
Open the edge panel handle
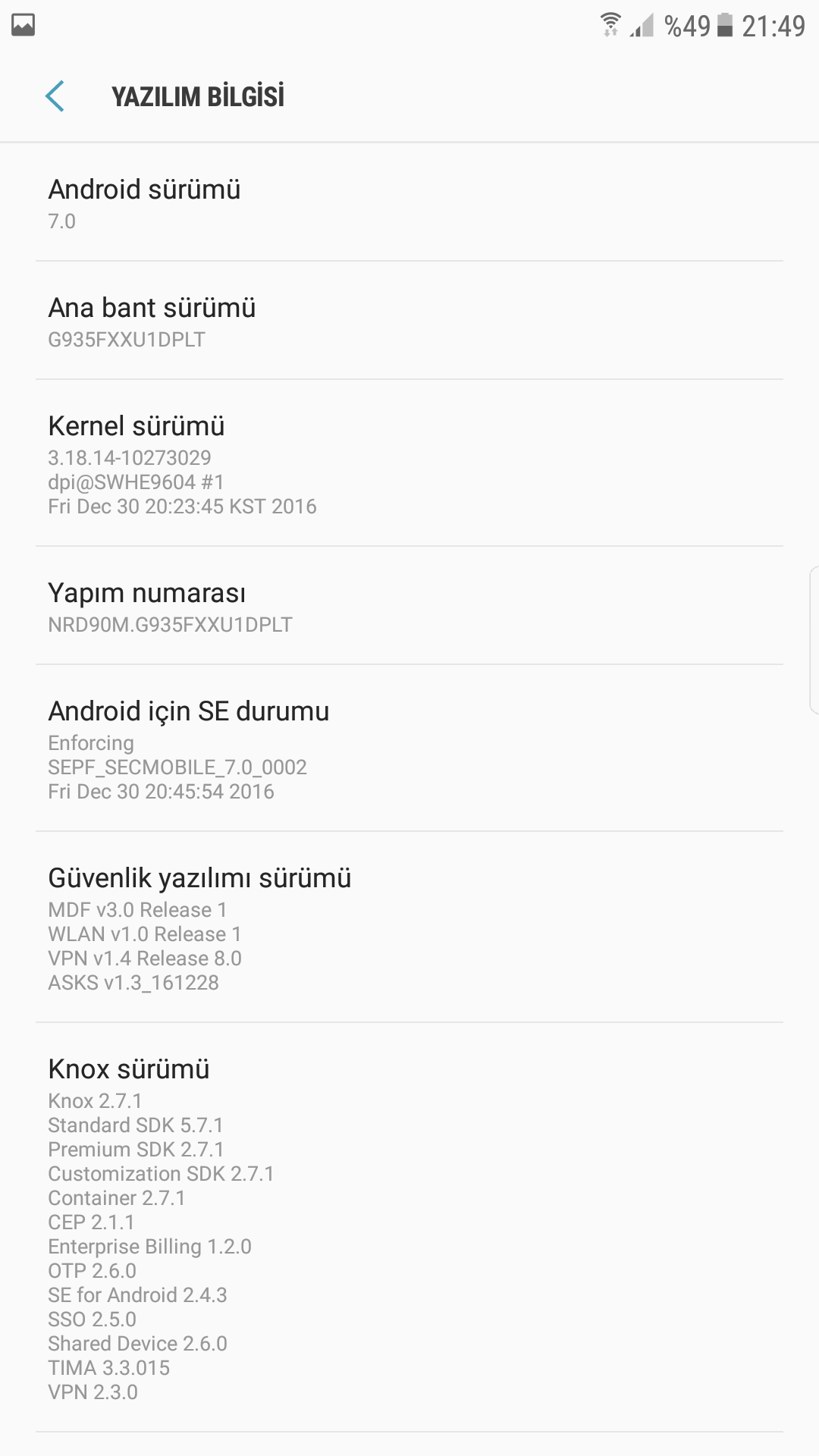tap(814, 640)
